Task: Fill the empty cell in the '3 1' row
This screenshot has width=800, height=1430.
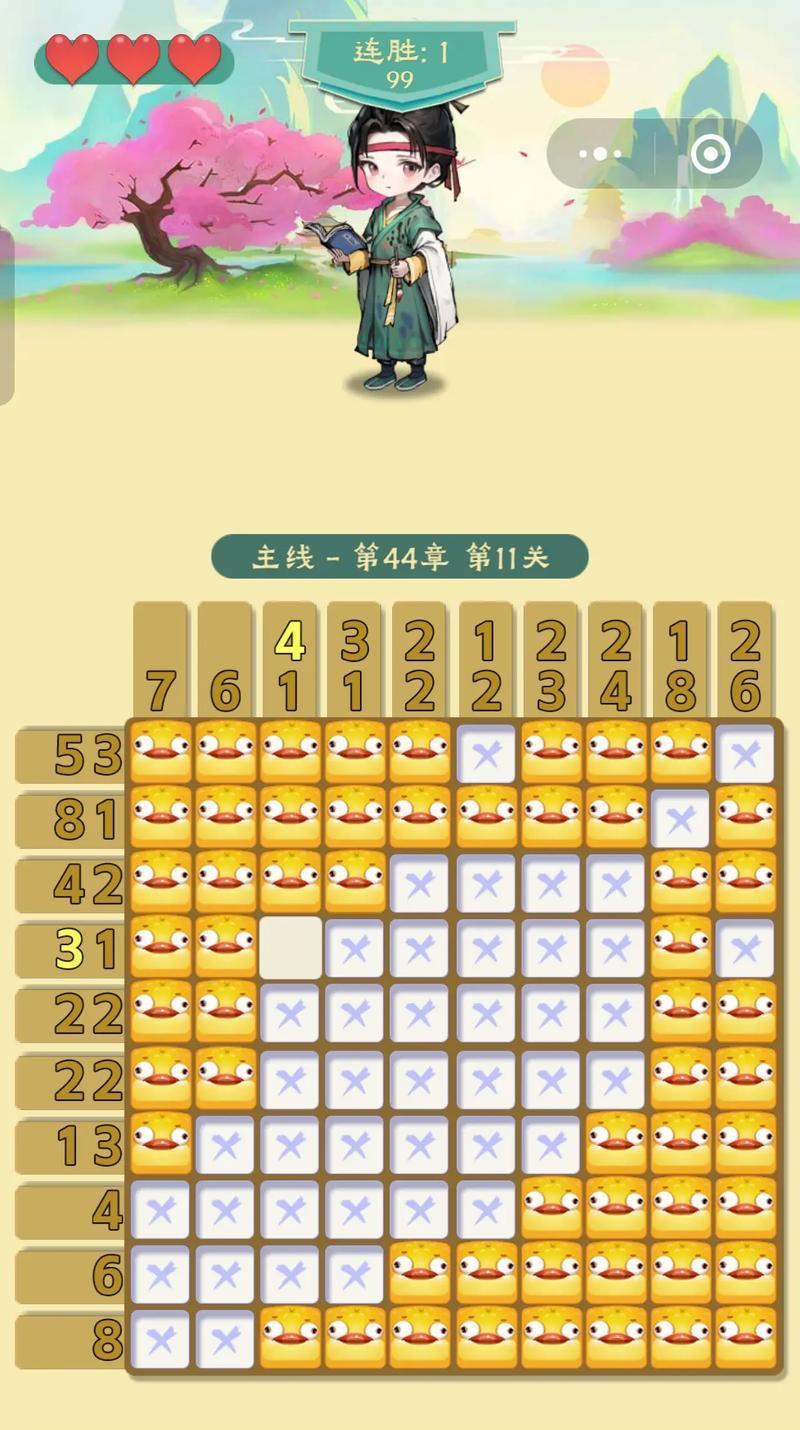Action: tap(290, 948)
